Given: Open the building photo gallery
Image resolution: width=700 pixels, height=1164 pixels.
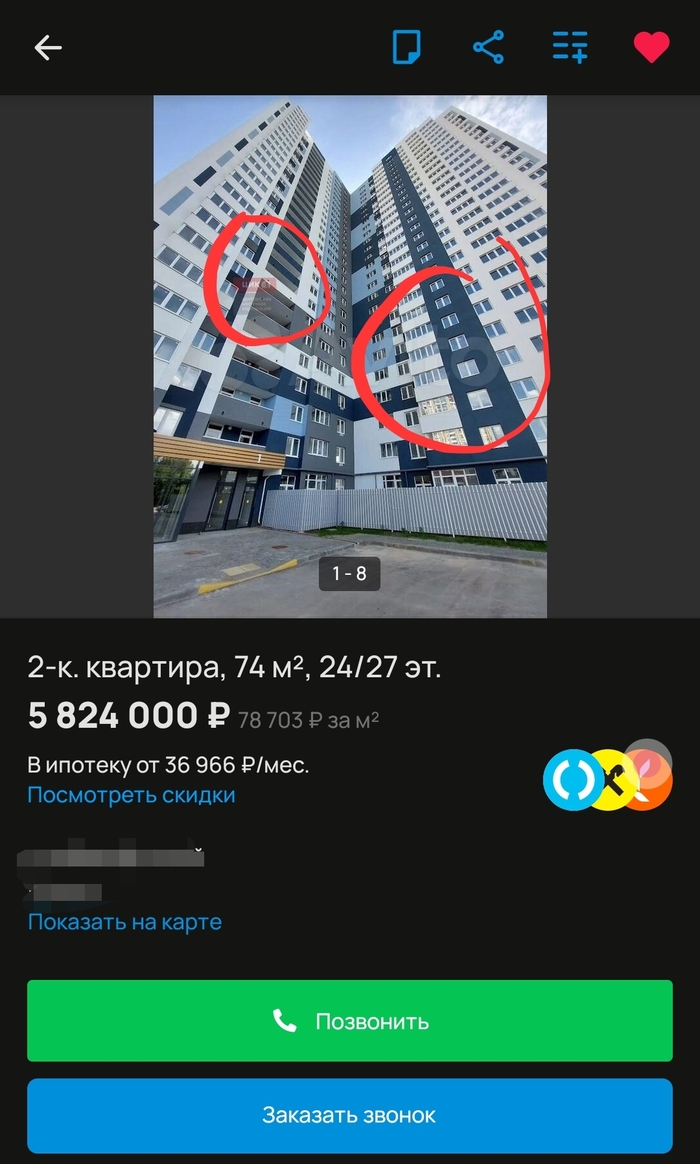Looking at the screenshot, I should (x=350, y=356).
